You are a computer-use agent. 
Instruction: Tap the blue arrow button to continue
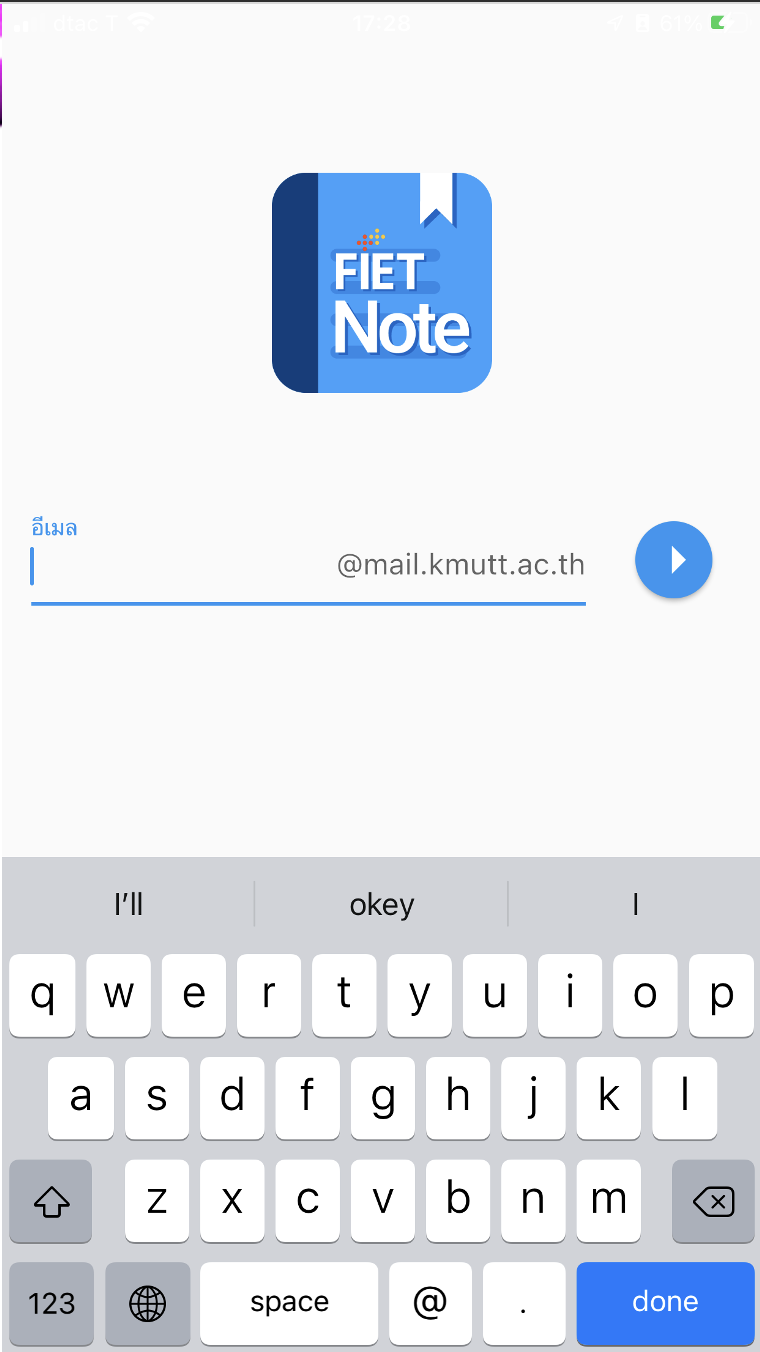tap(674, 560)
